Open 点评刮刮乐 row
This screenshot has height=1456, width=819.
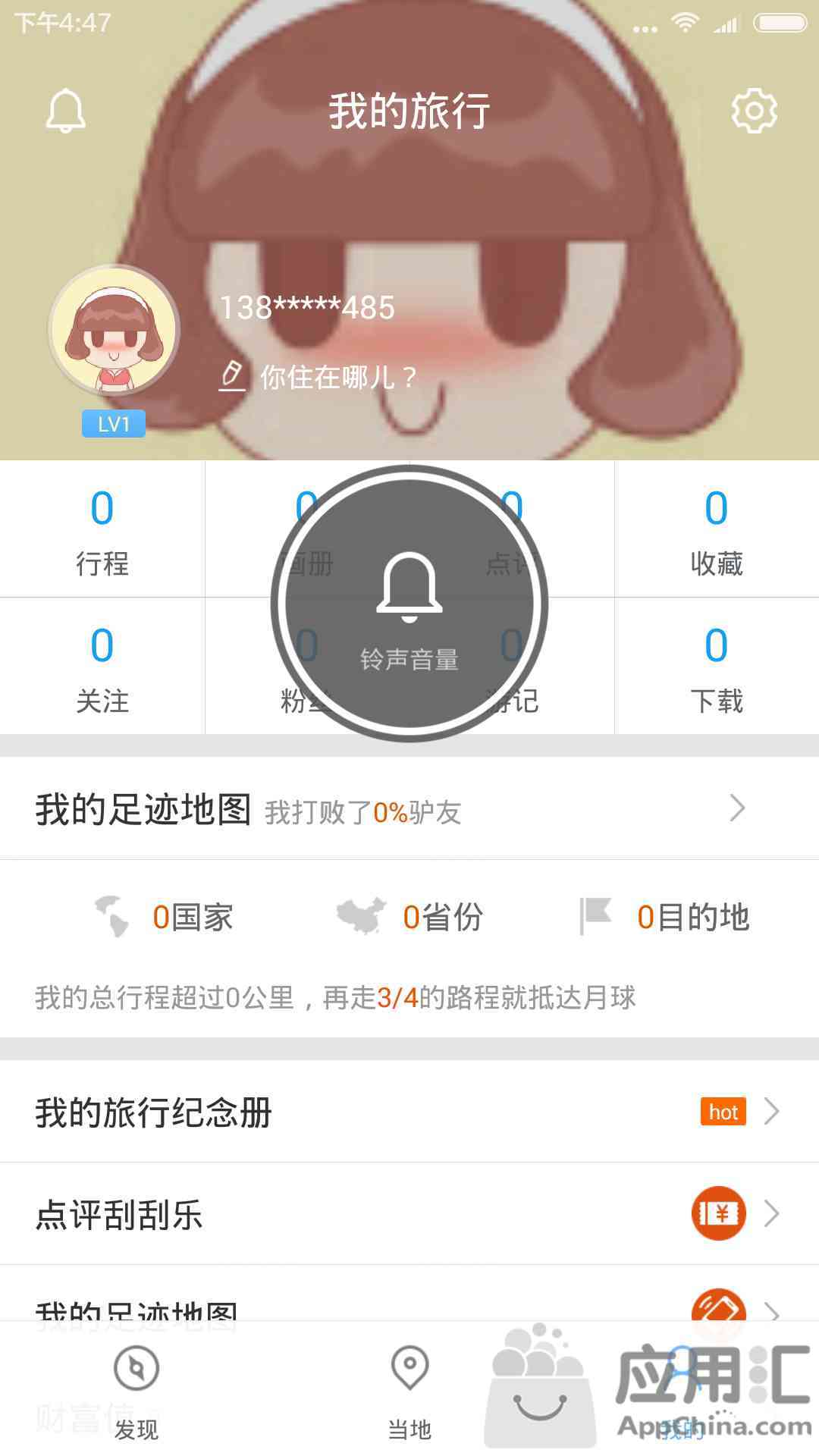pos(409,1213)
